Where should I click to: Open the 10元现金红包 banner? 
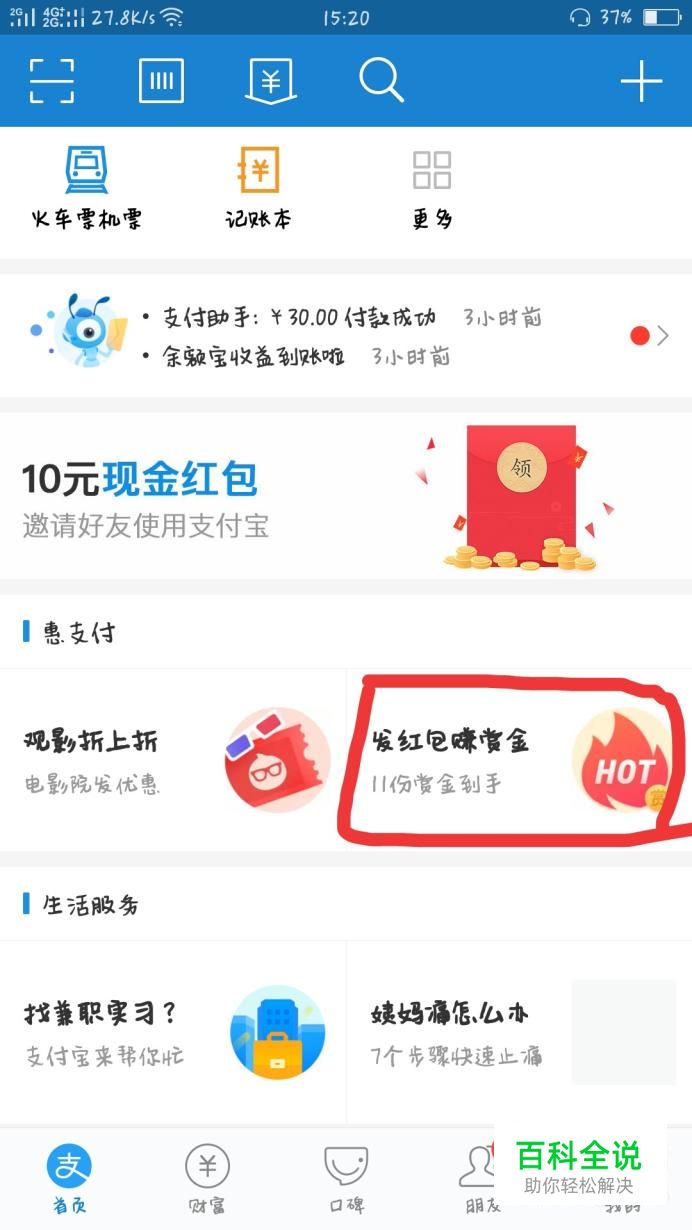tap(345, 497)
